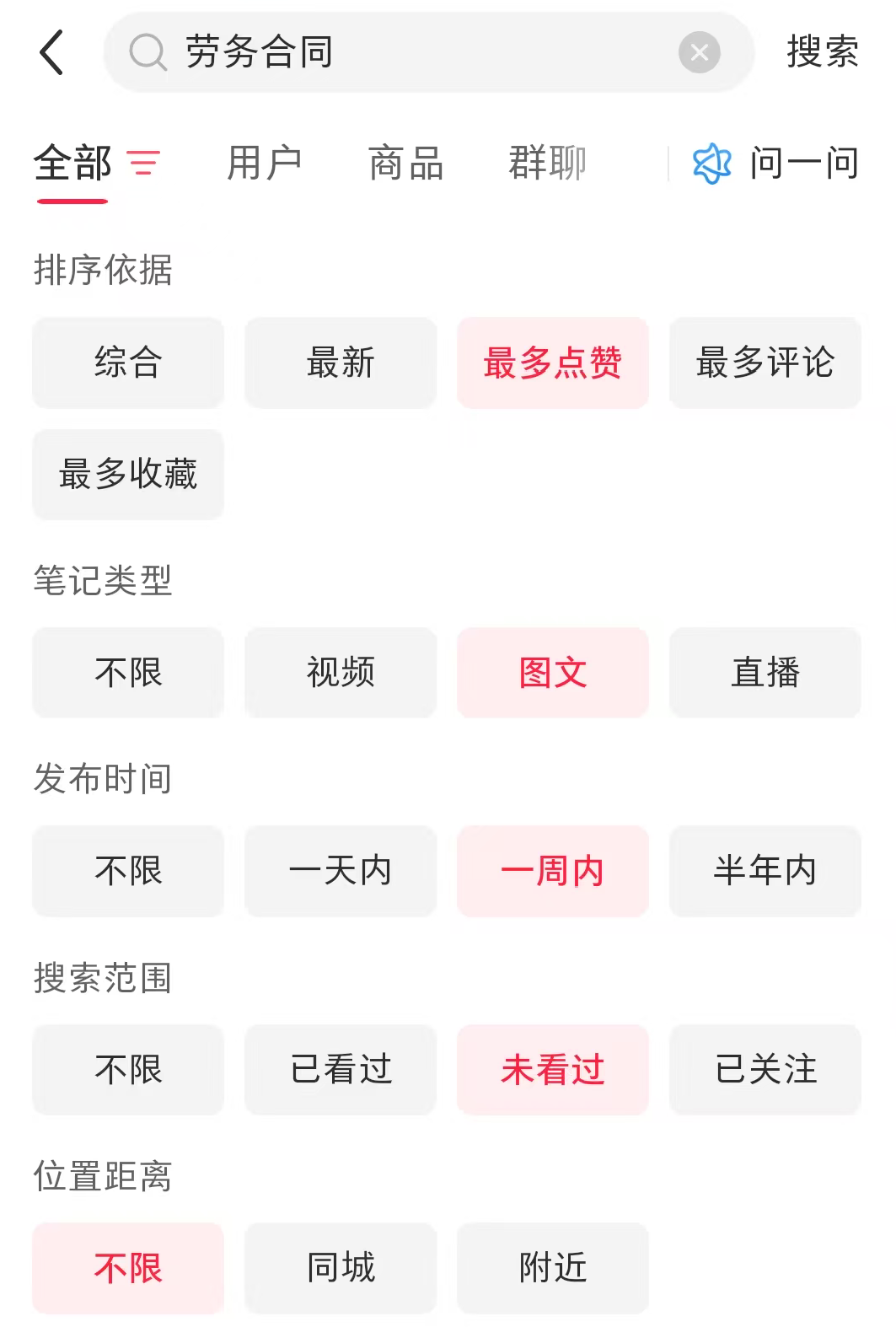896x1327 pixels.
Task: Switch to the 商品 tab
Action: tap(405, 164)
